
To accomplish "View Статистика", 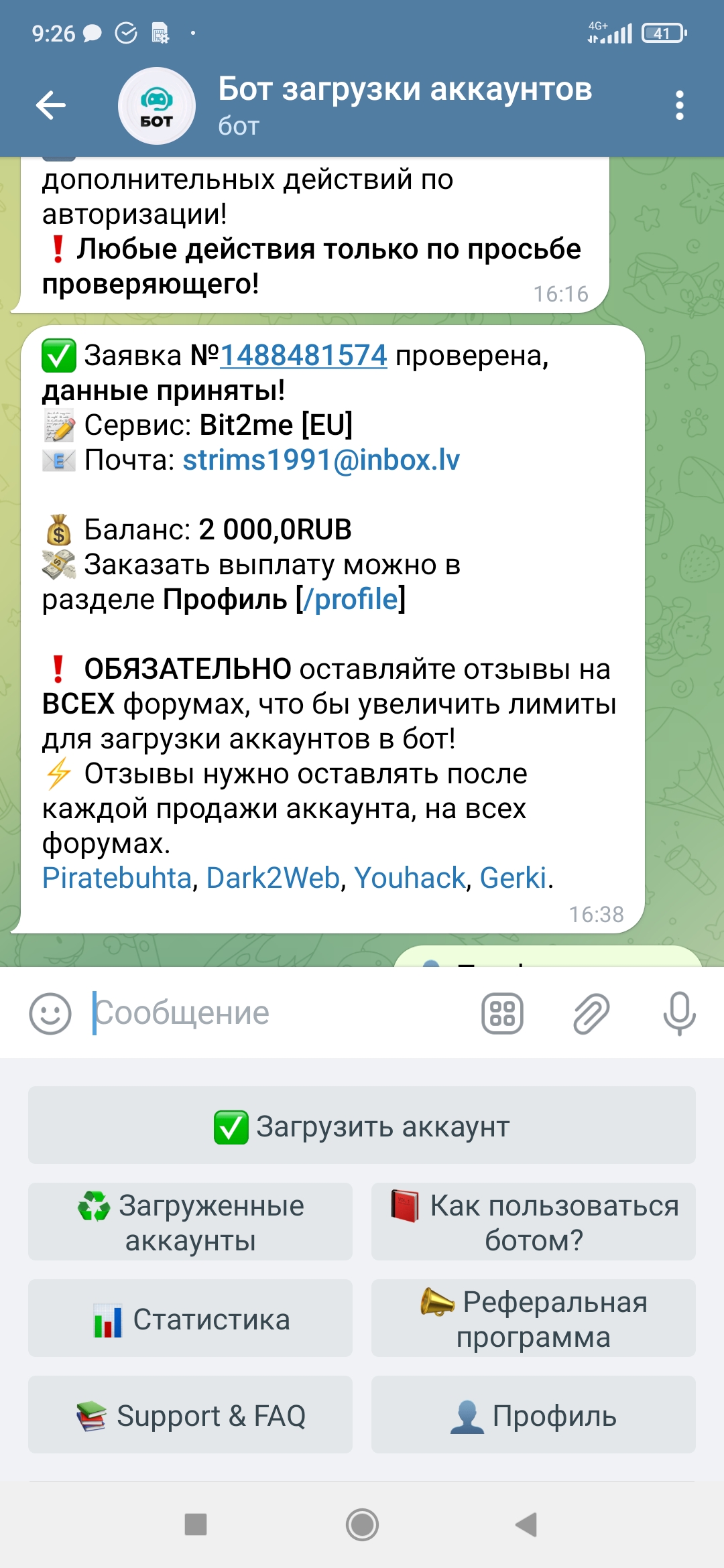I will pos(190,1319).
